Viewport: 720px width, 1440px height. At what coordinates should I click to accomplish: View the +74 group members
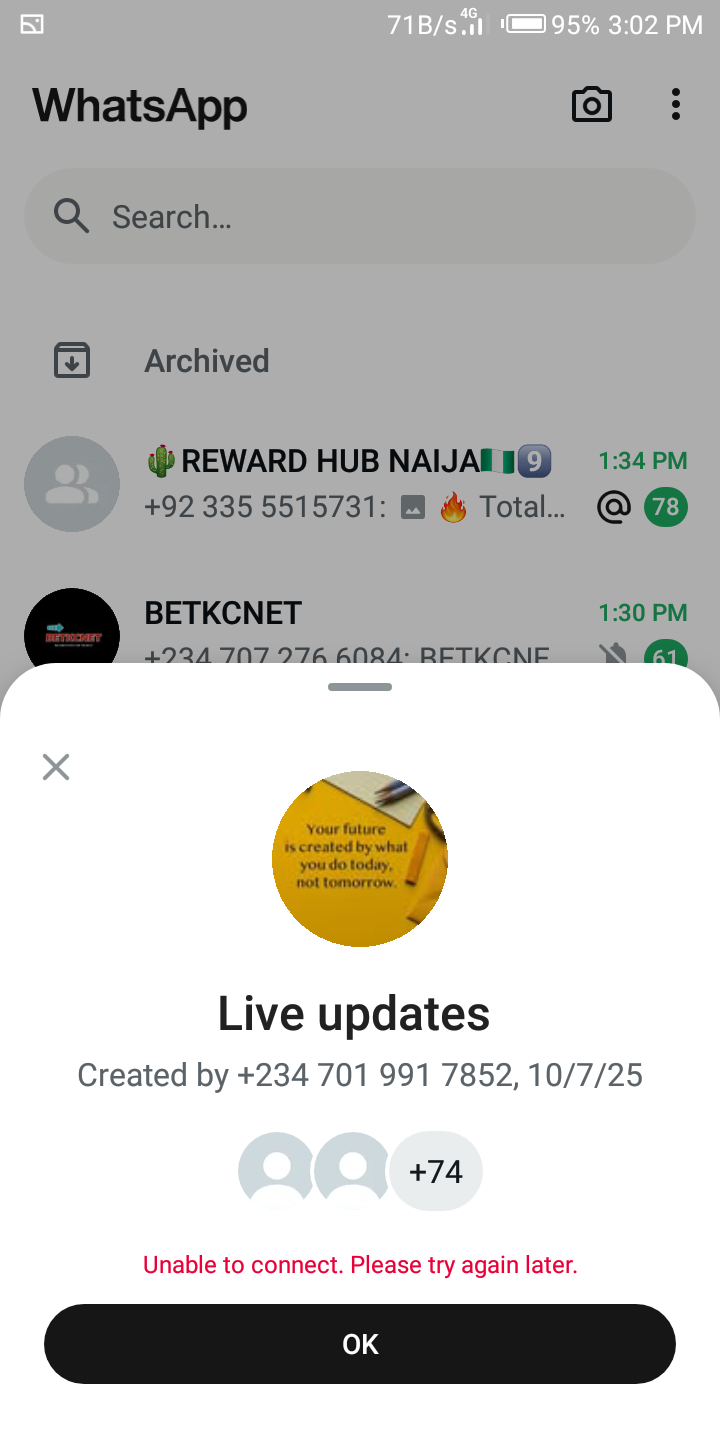(x=435, y=1171)
